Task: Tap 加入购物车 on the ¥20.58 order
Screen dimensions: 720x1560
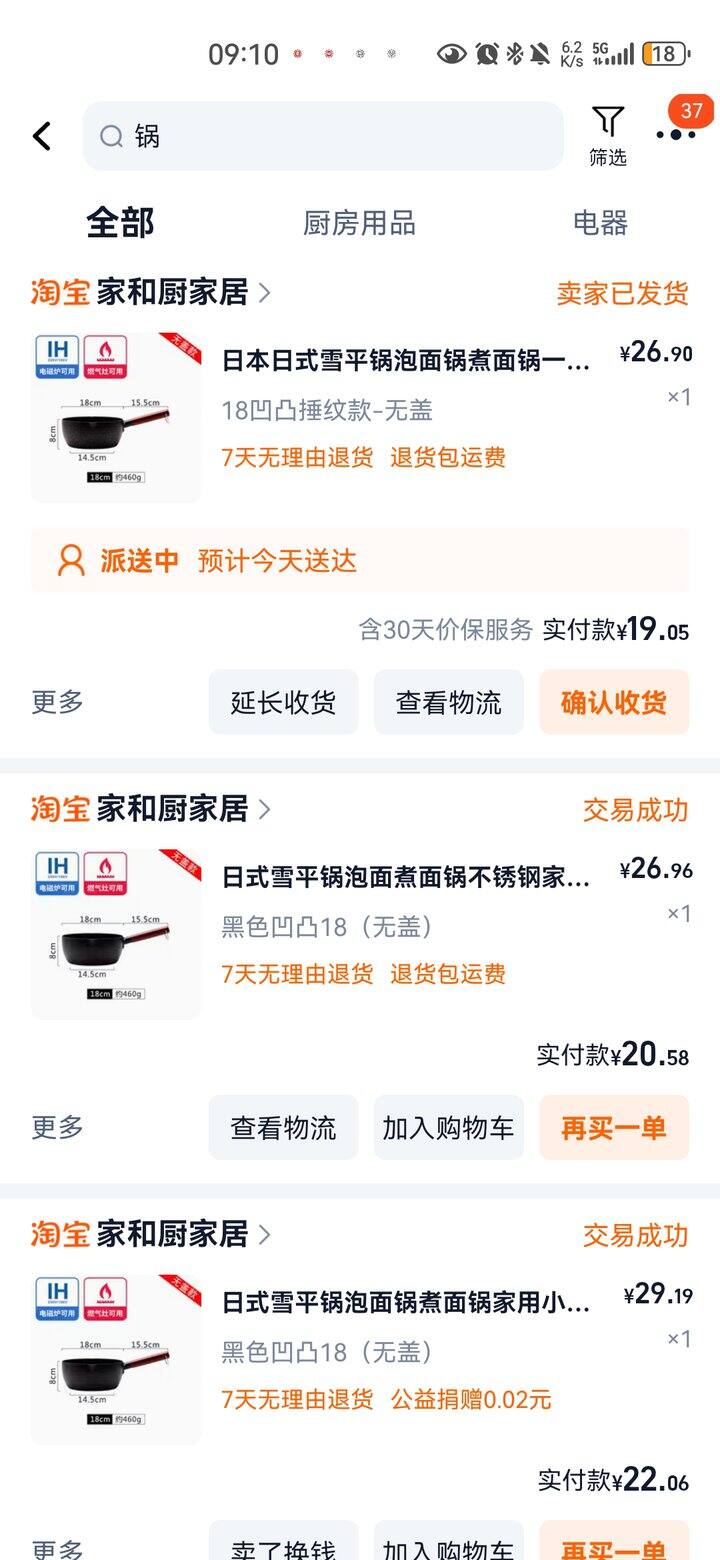Action: (x=448, y=1128)
